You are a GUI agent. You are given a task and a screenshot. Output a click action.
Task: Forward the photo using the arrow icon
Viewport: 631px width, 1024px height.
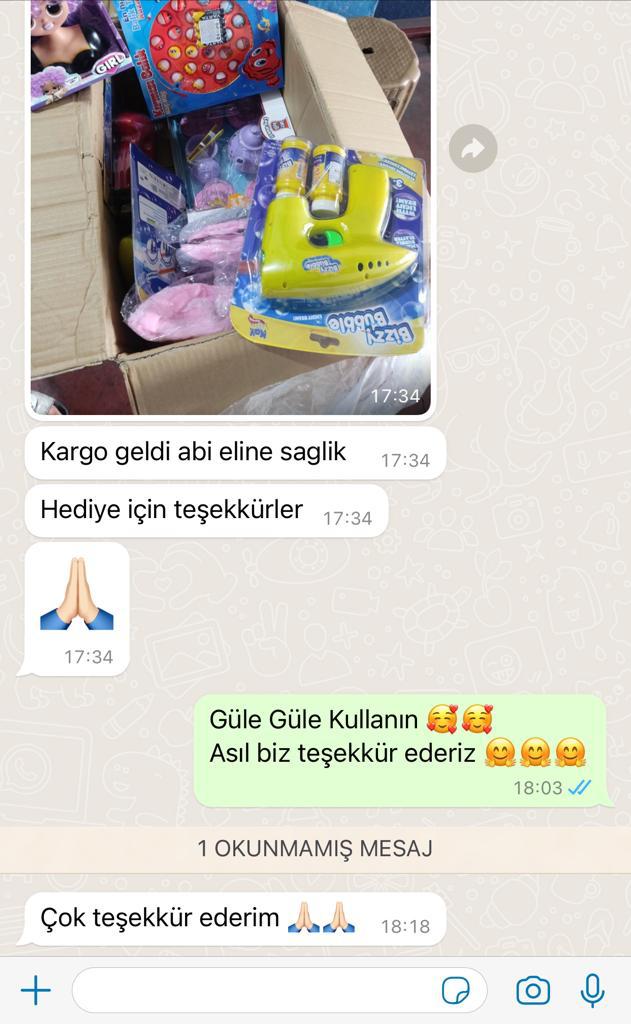coord(473,148)
